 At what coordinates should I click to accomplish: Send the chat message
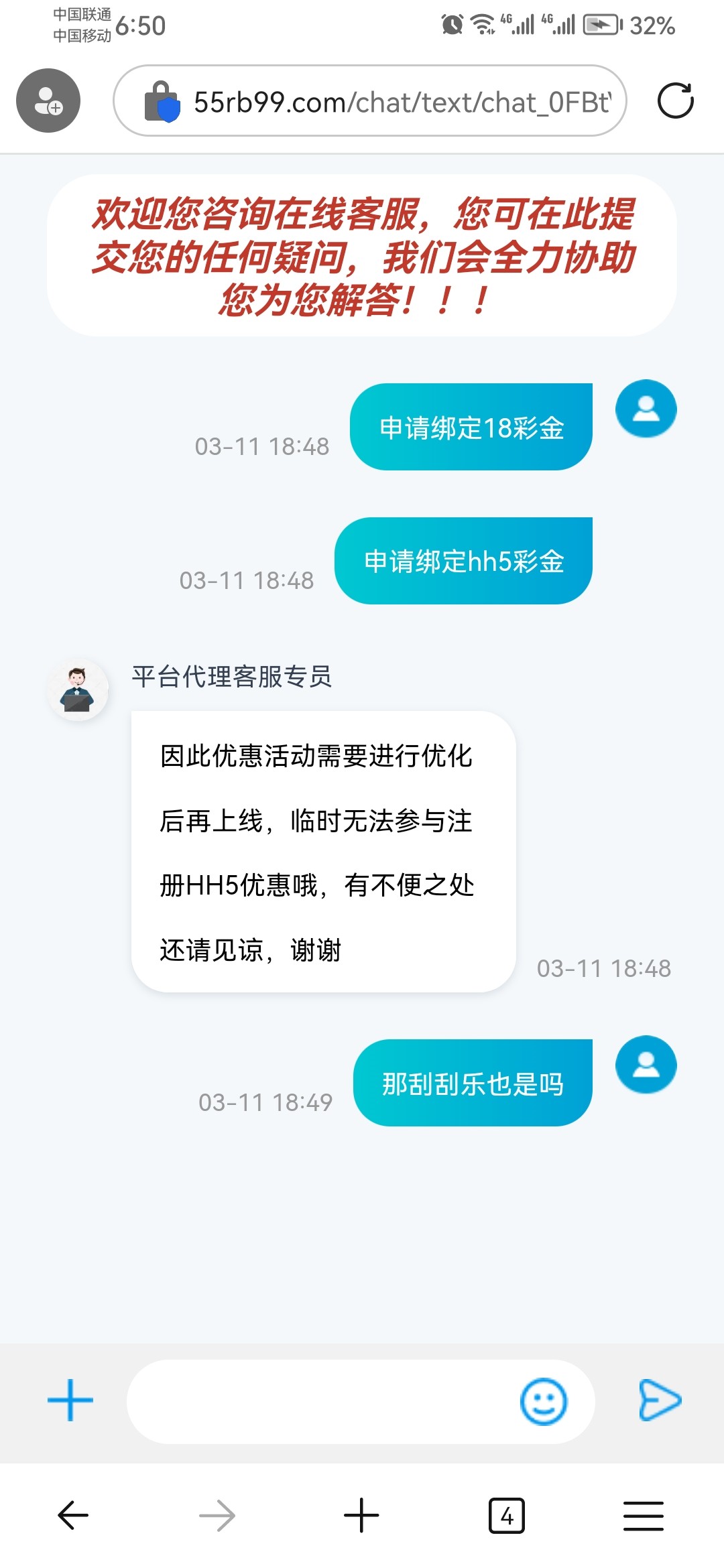[x=660, y=1400]
